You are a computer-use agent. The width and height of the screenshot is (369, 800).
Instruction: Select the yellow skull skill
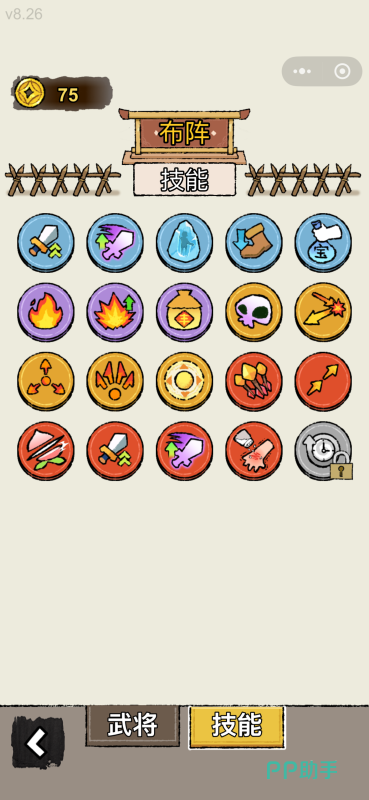point(254,312)
